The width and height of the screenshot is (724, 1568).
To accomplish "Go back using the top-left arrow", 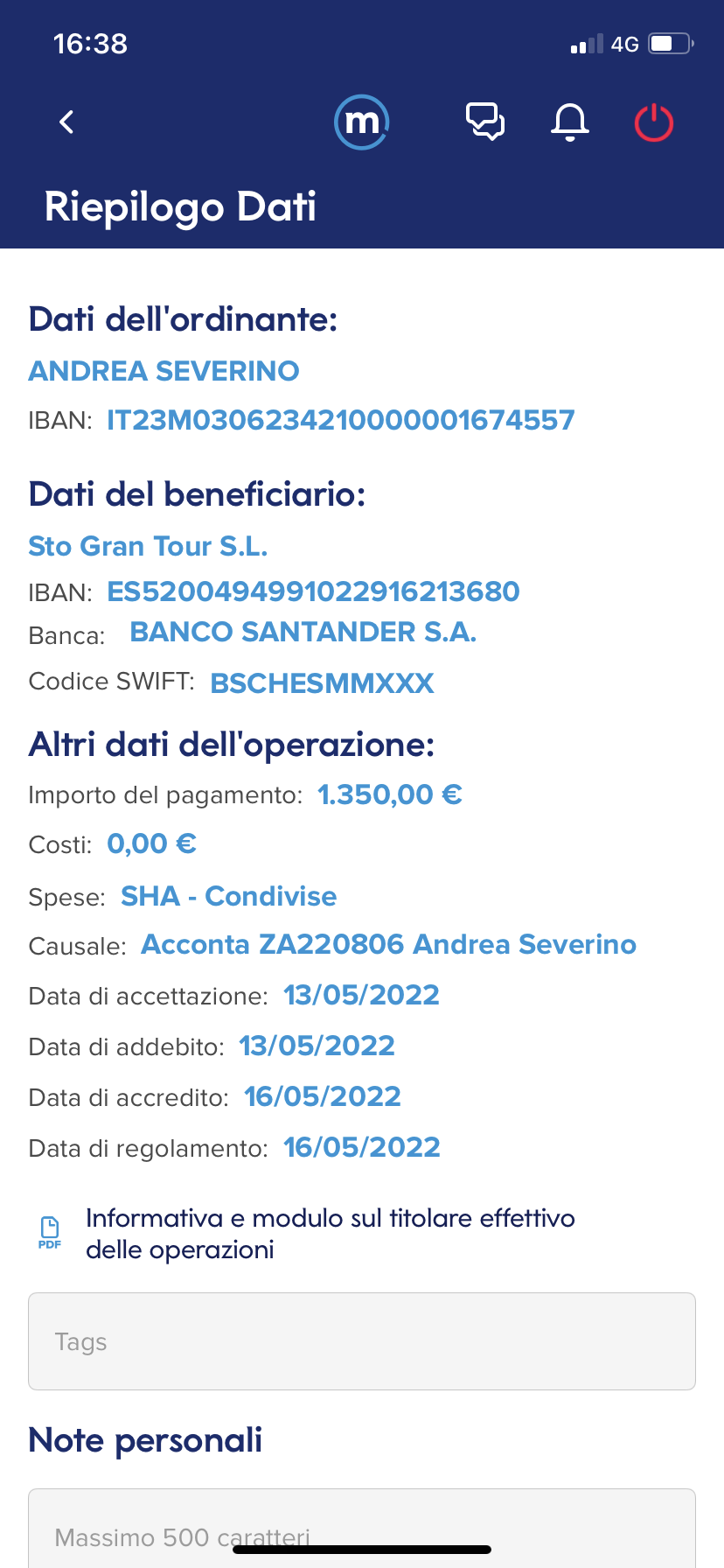I will (x=66, y=122).
